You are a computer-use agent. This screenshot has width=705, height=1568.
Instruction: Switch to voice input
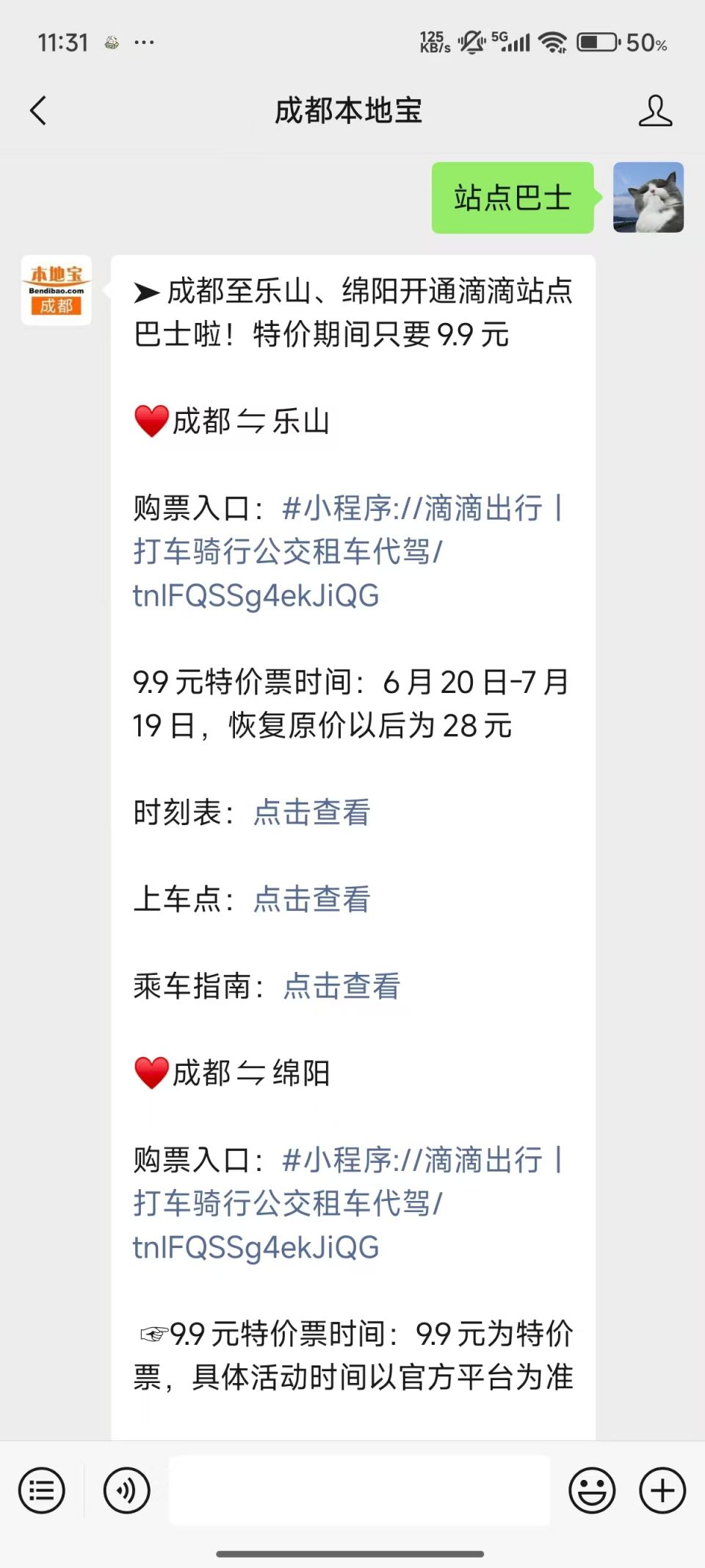coord(127,1490)
